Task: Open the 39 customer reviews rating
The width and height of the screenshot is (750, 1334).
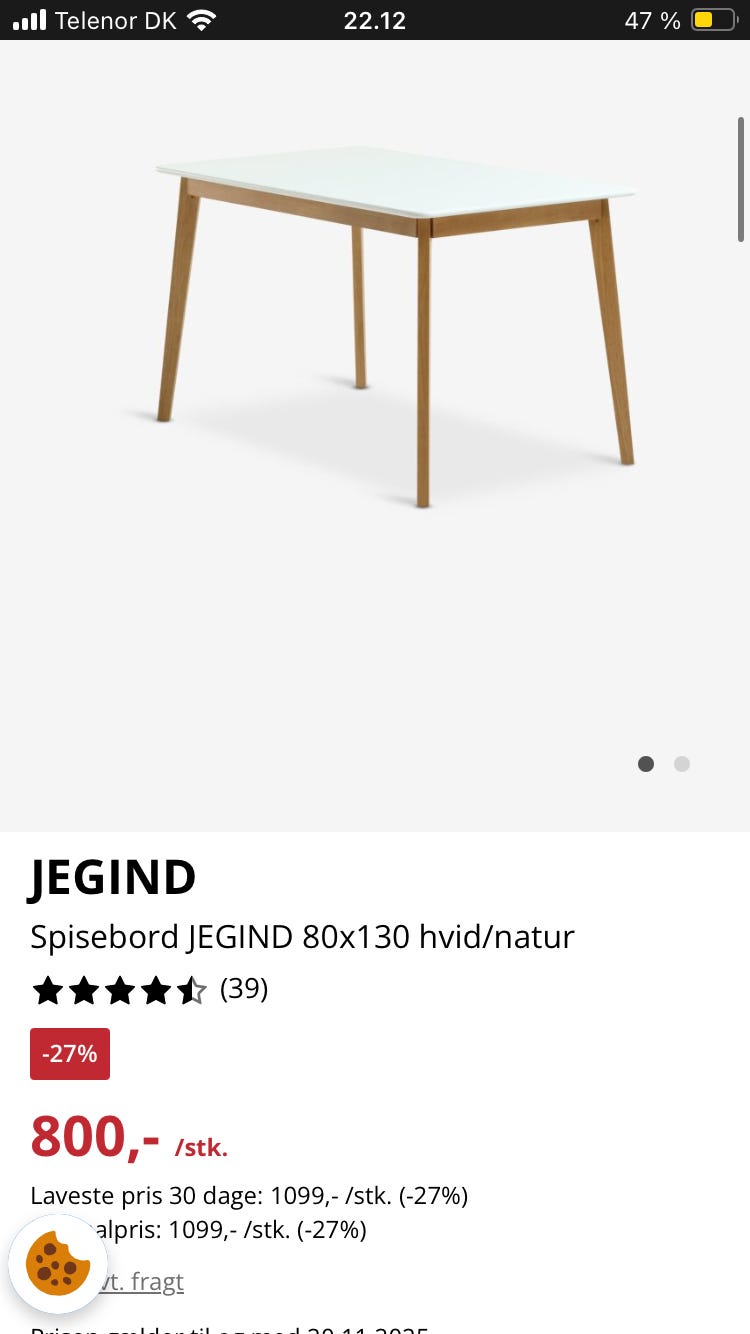Action: point(150,990)
